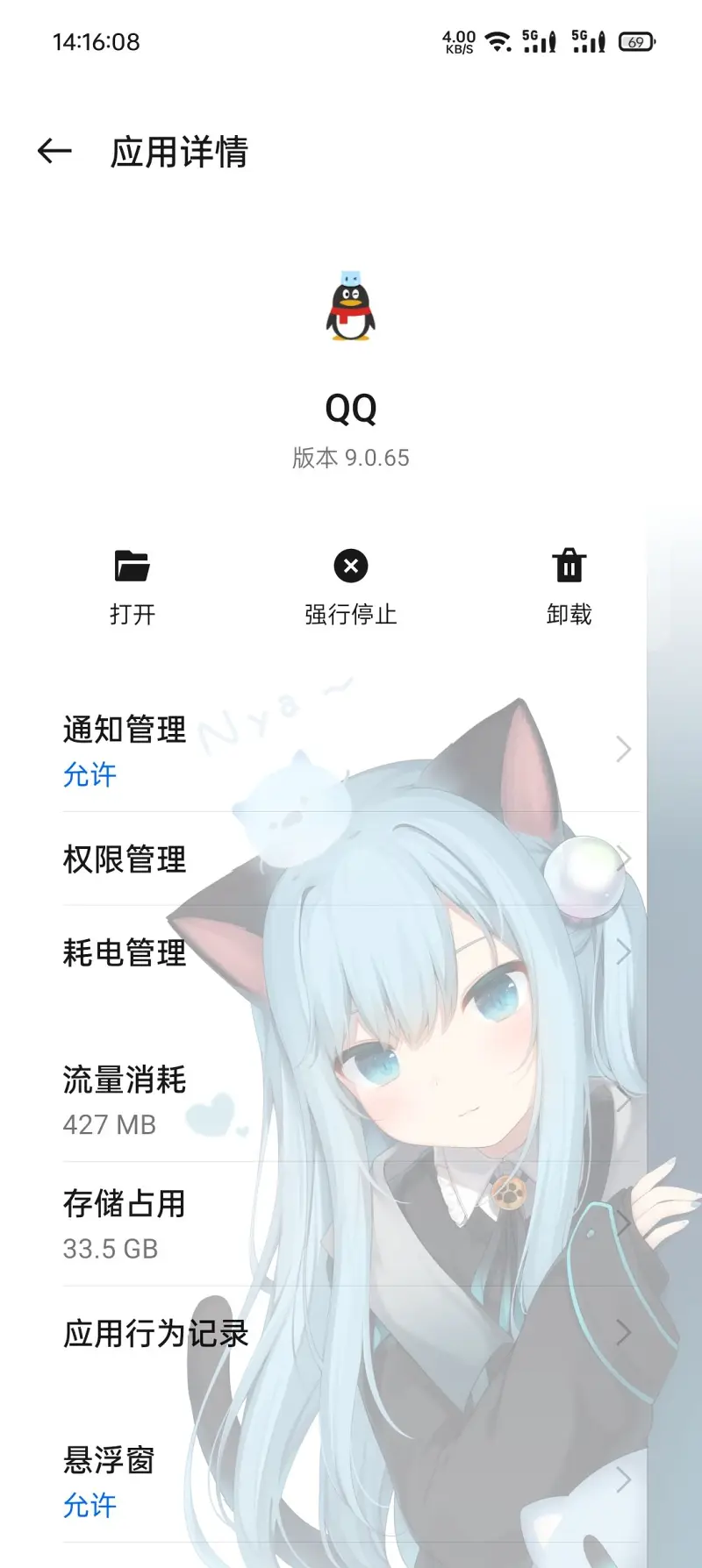Tap the 427 MB data usage value

pyautogui.click(x=107, y=1124)
